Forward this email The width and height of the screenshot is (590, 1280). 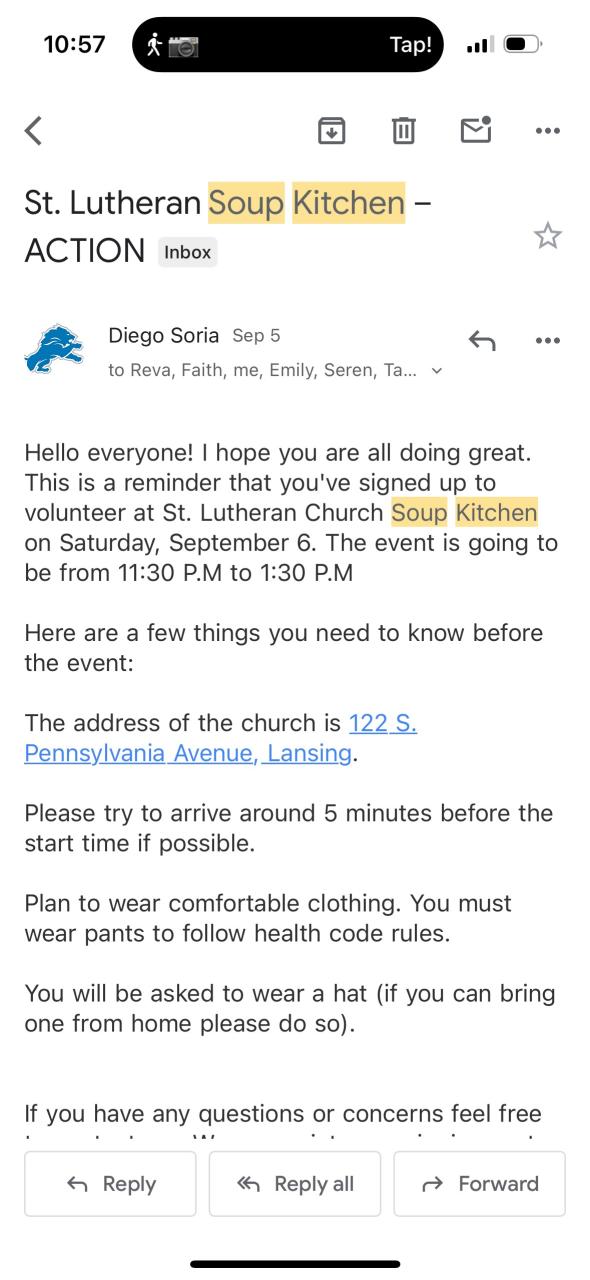click(480, 1184)
